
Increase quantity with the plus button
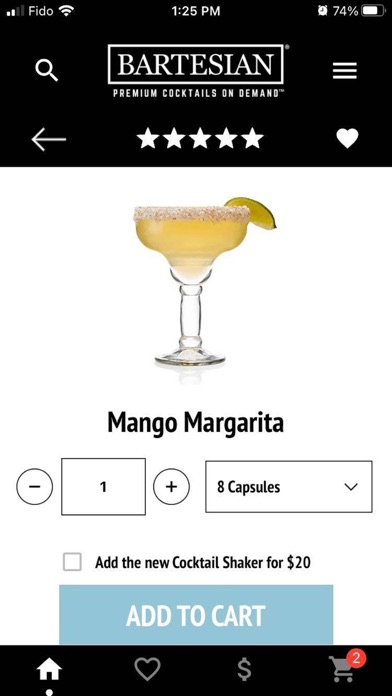pyautogui.click(x=171, y=486)
